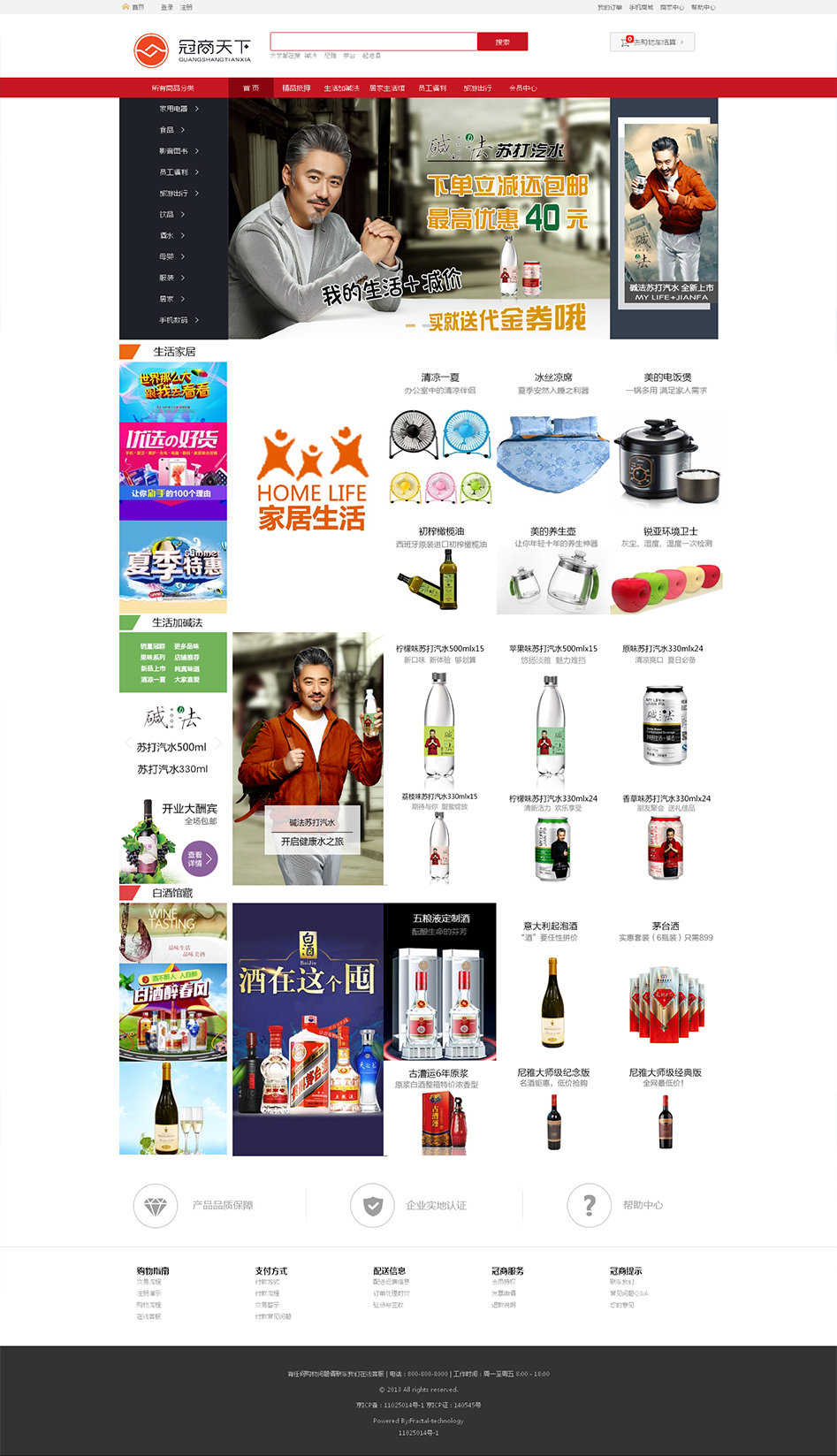The width and height of the screenshot is (837, 1456).
Task: Tap the search input field
Action: click(x=373, y=42)
